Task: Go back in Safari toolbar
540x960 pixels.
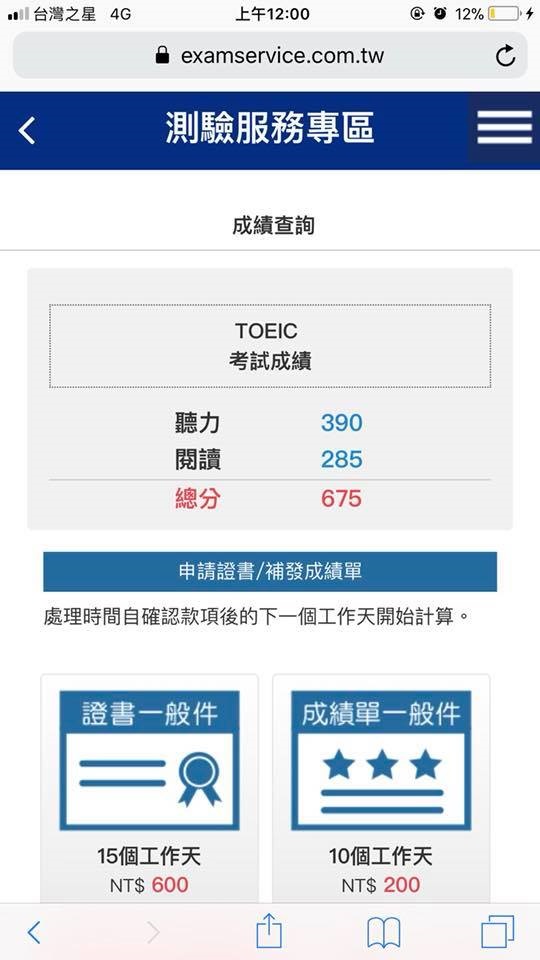Action: tap(34, 932)
